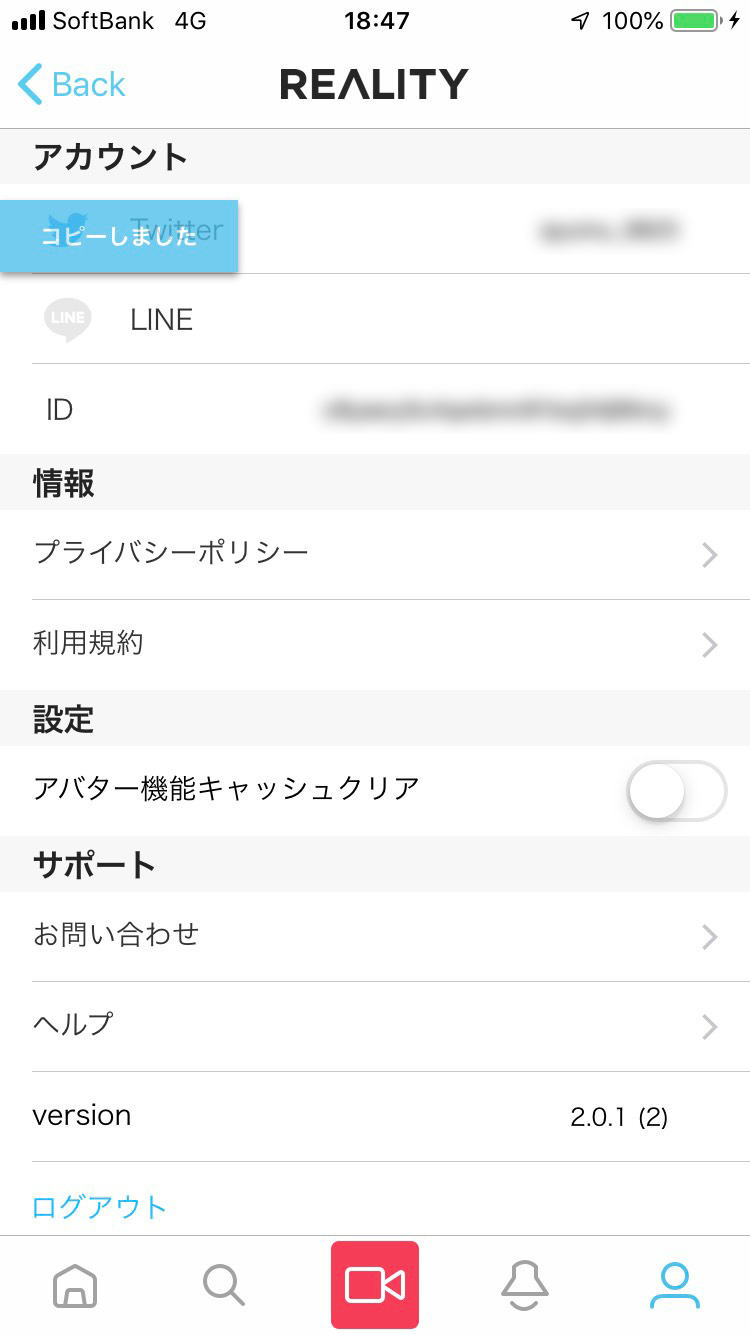Image resolution: width=750 pixels, height=1334 pixels.
Task: Open ヘルプ
Action: click(375, 1027)
